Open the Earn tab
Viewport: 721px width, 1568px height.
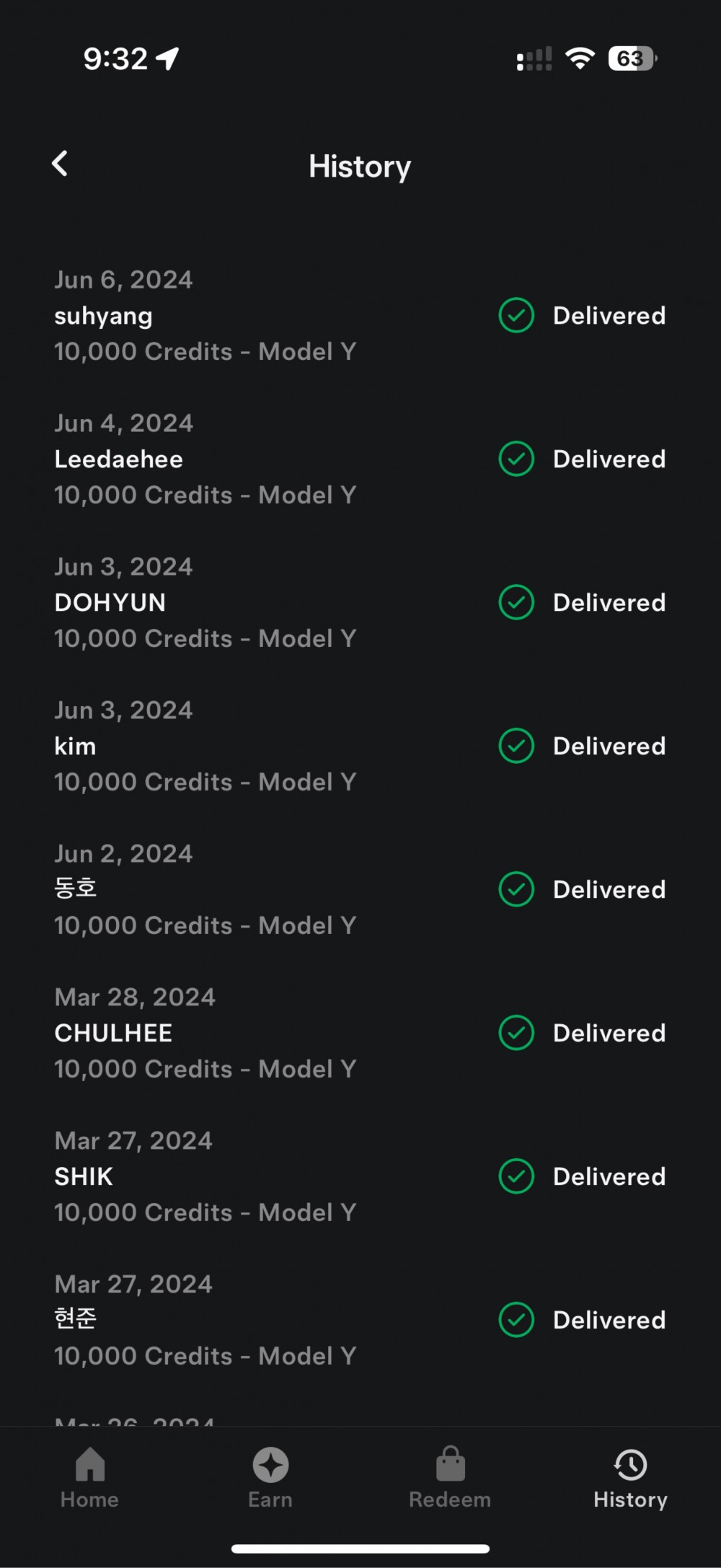tap(270, 1478)
